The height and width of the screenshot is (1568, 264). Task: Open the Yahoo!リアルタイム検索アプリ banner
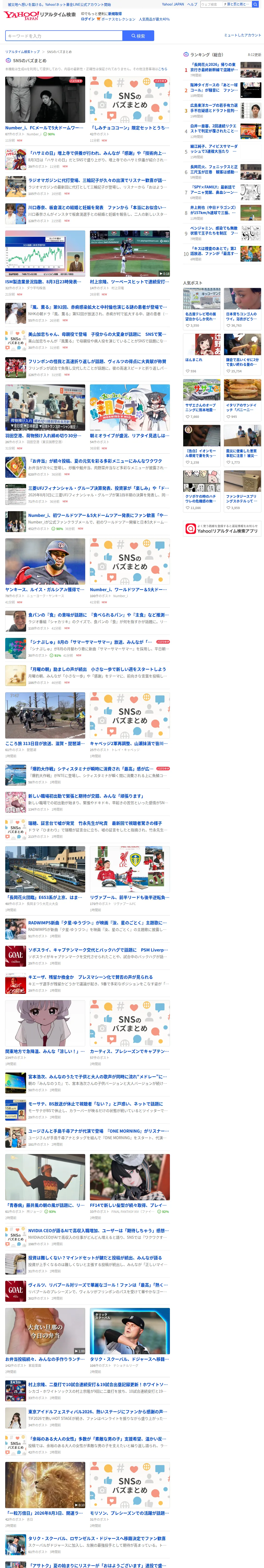pyautogui.click(x=222, y=529)
